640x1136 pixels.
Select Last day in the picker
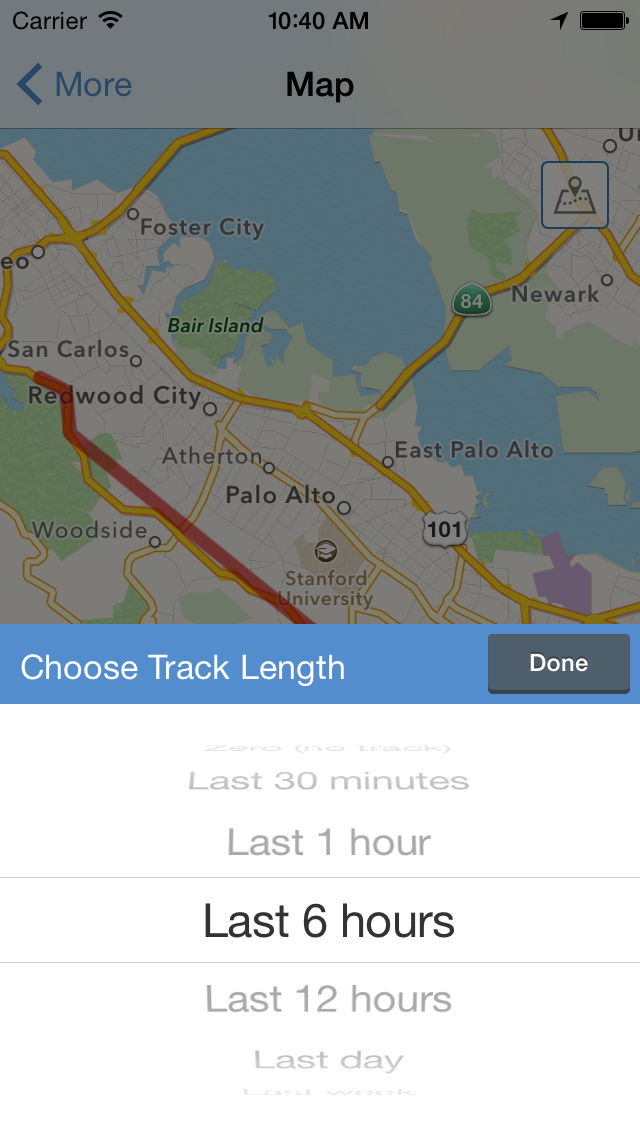328,1060
